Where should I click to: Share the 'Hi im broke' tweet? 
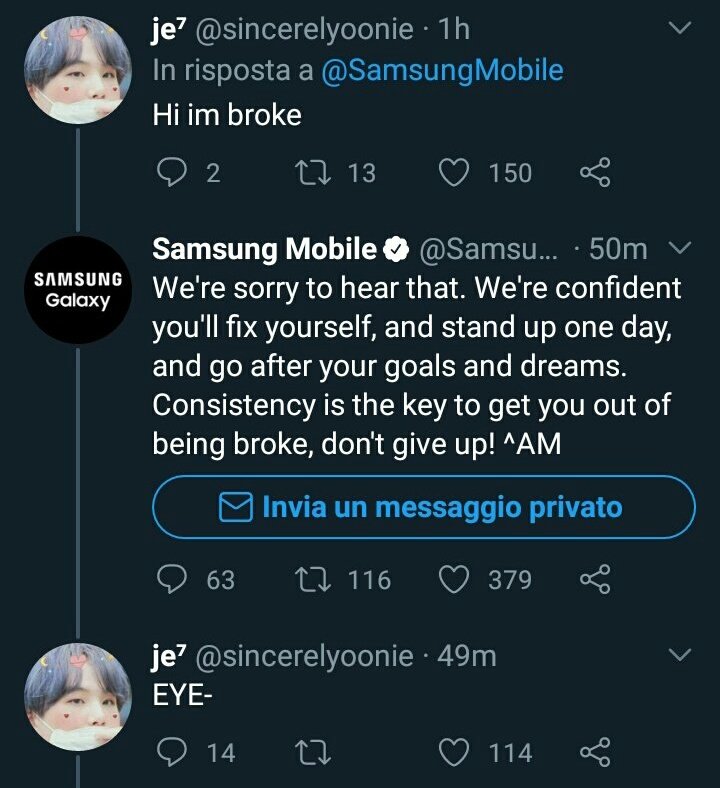(x=595, y=173)
